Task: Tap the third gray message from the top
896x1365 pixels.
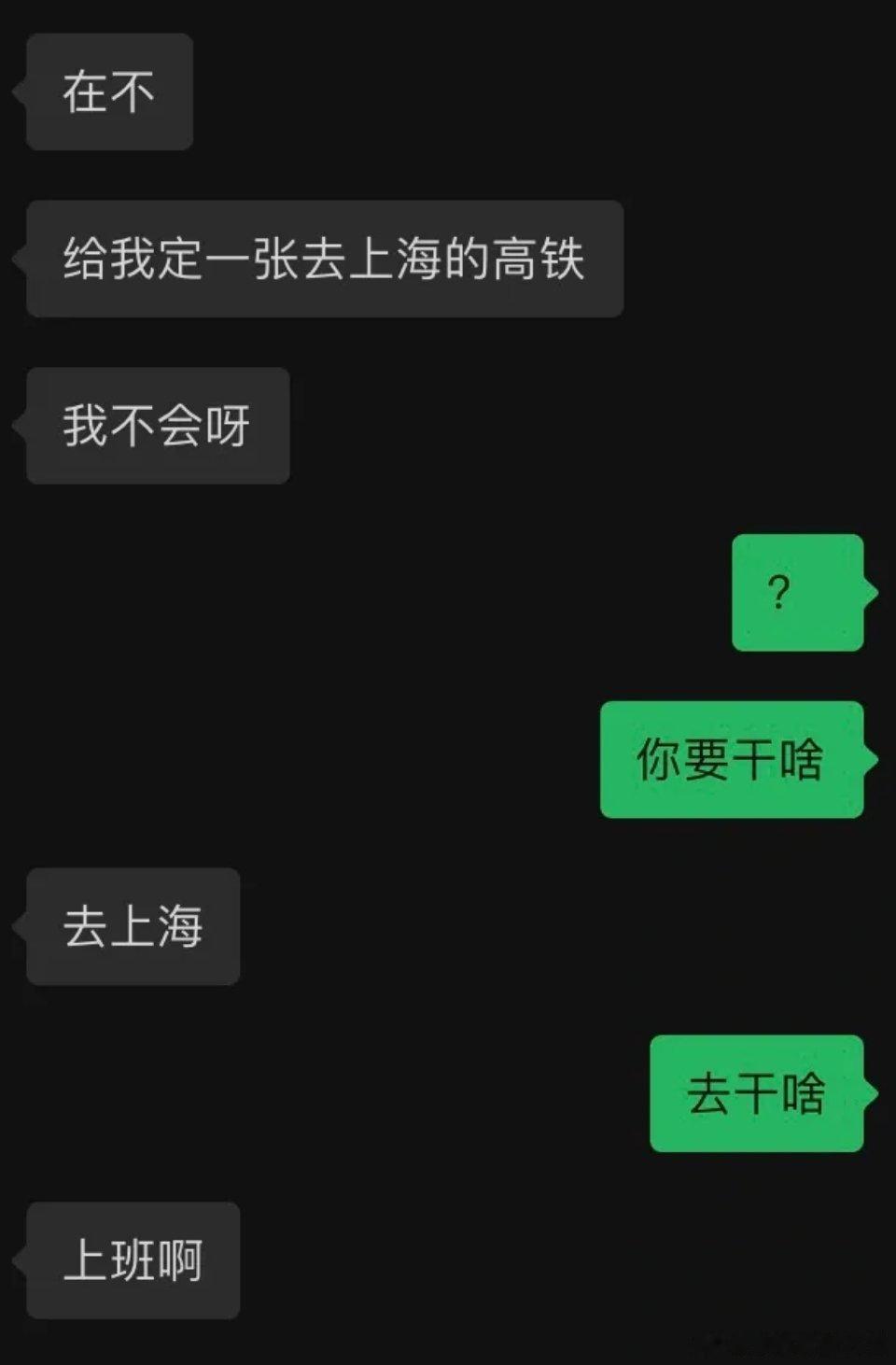Action: [x=157, y=426]
